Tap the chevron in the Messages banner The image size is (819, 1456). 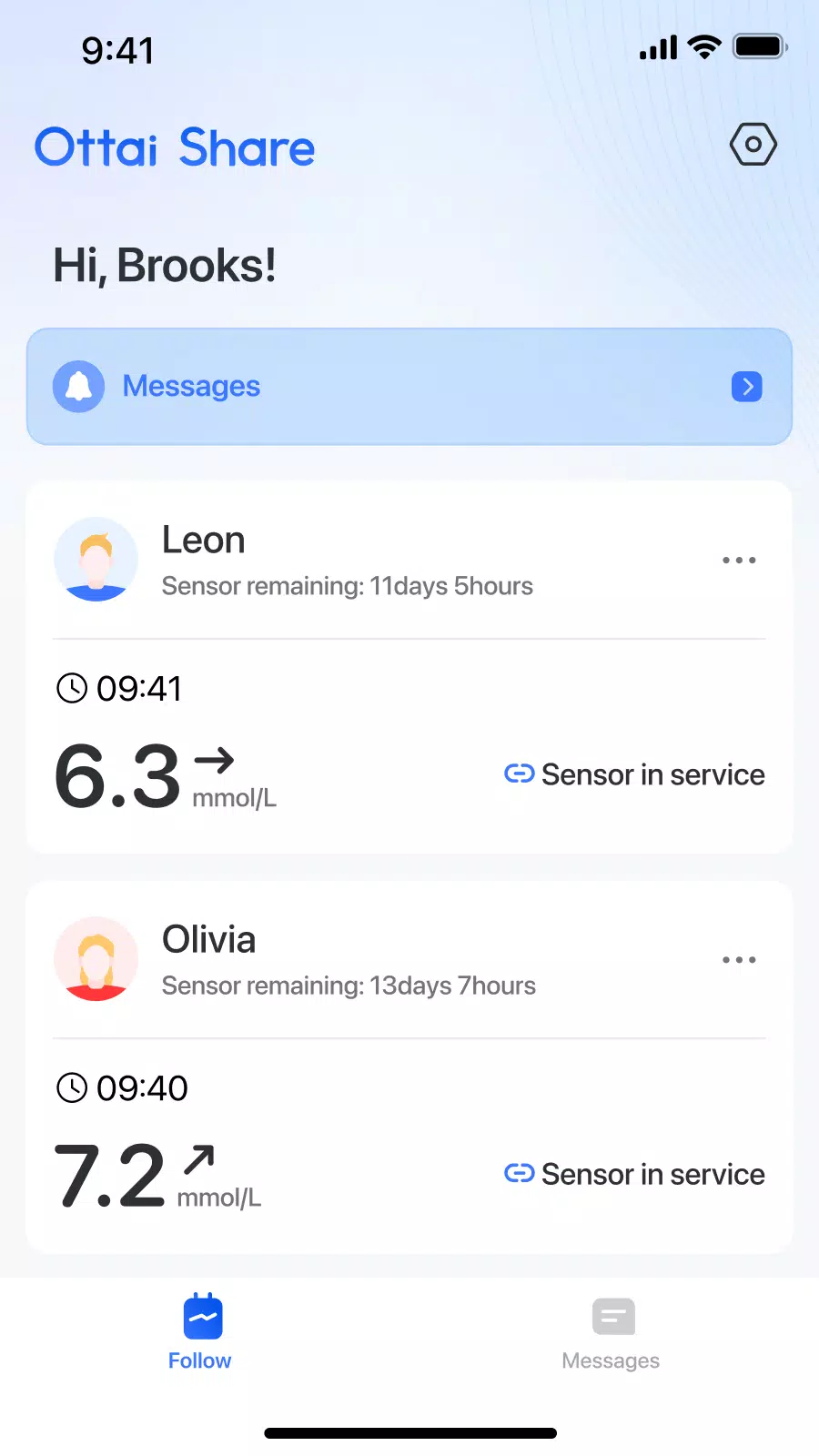click(746, 386)
